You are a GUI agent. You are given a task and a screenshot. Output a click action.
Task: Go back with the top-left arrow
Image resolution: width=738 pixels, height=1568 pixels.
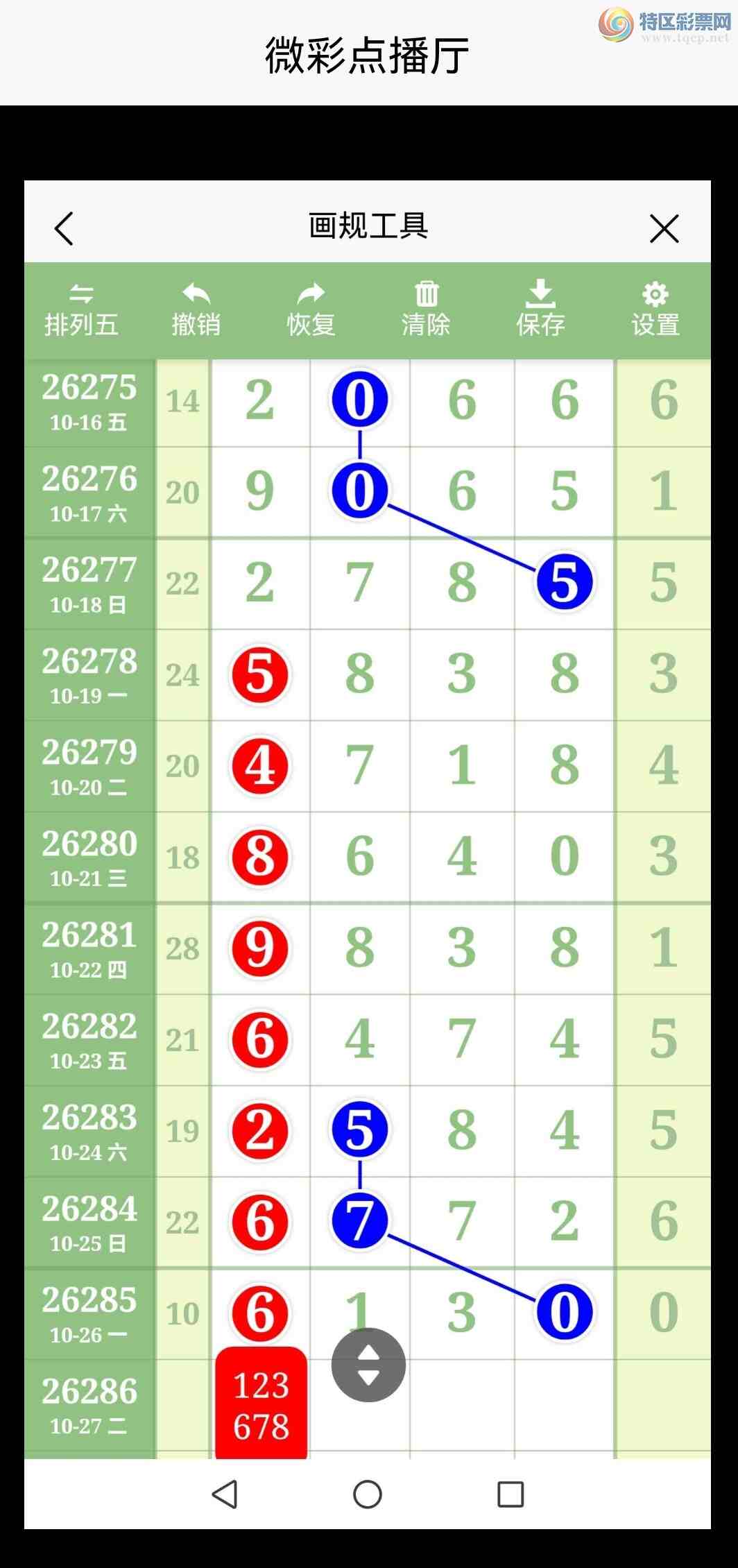[x=64, y=228]
